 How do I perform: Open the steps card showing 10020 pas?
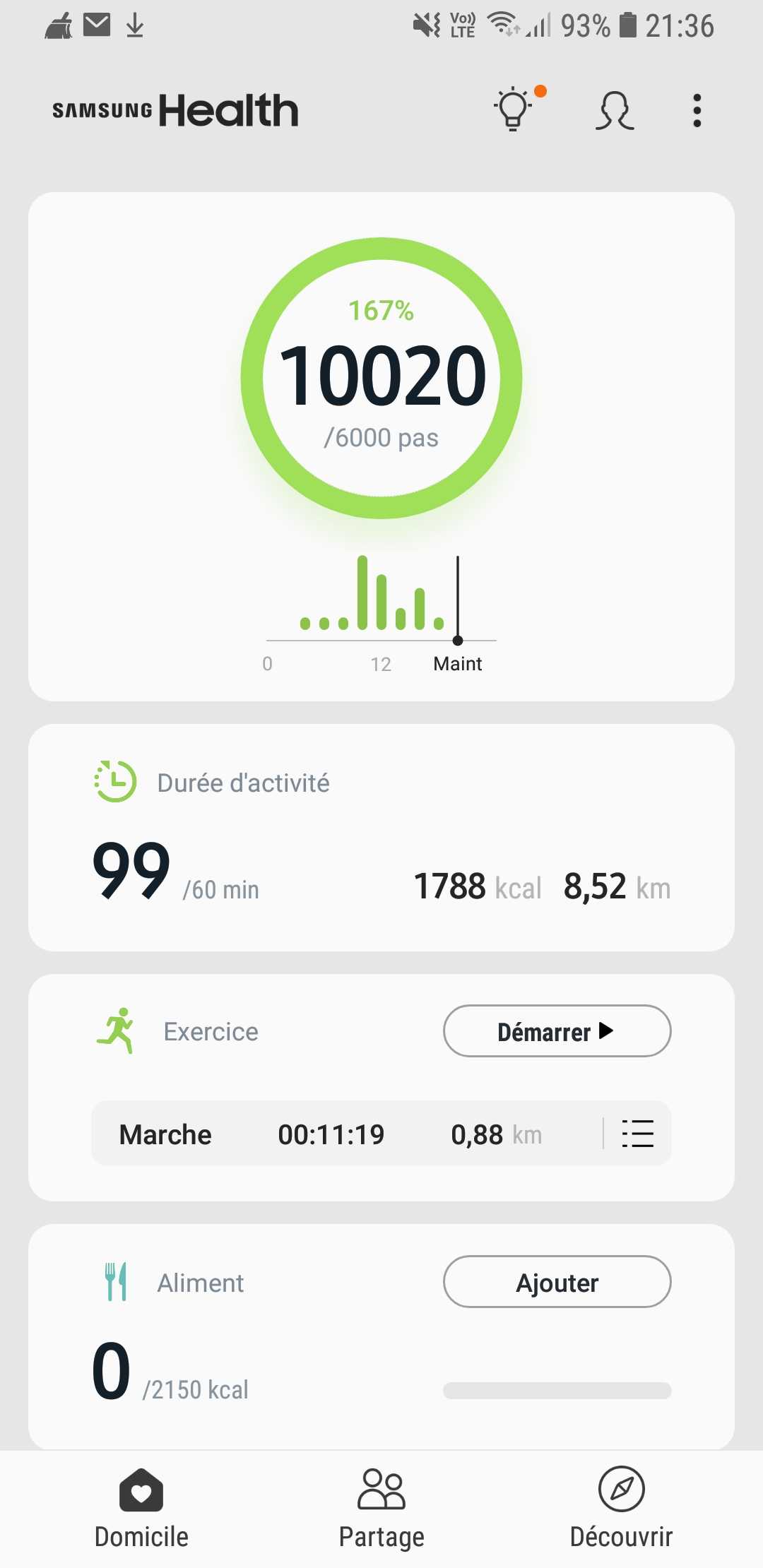coord(381,446)
